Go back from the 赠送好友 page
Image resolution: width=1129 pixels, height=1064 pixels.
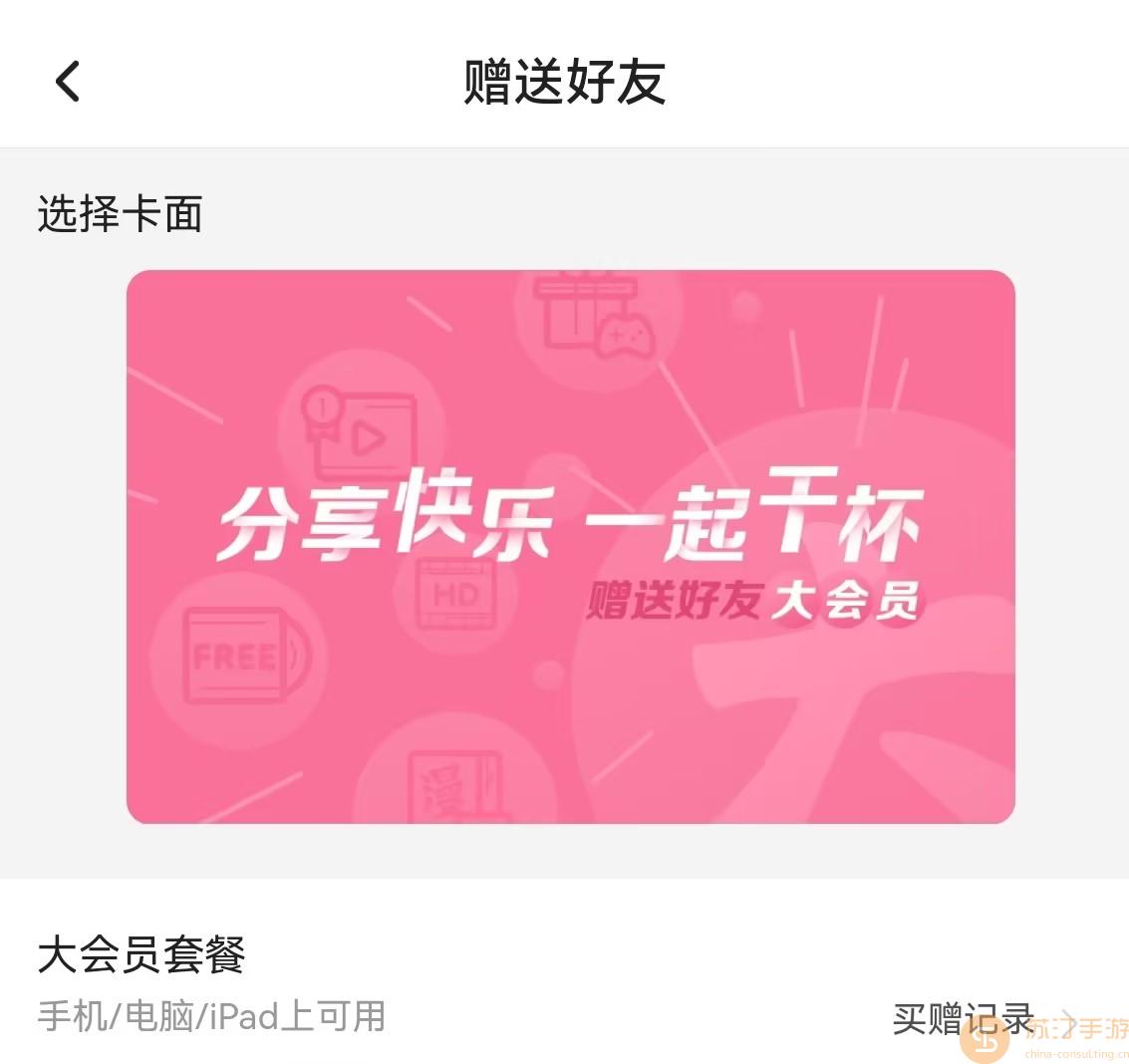pos(67,82)
